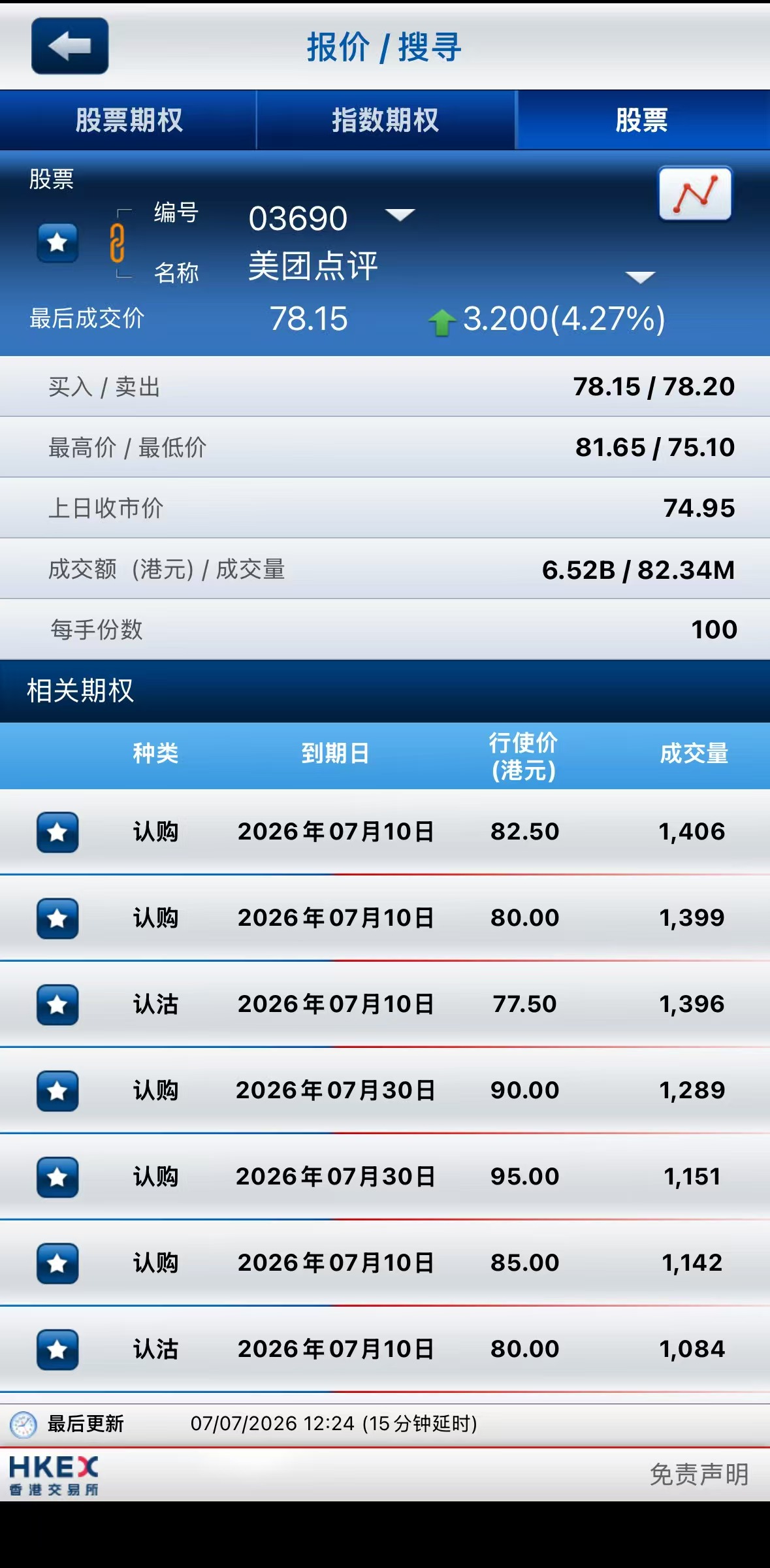Image resolution: width=770 pixels, height=1568 pixels.
Task: Open the 认购 option with strike 95.00
Action: click(385, 1177)
